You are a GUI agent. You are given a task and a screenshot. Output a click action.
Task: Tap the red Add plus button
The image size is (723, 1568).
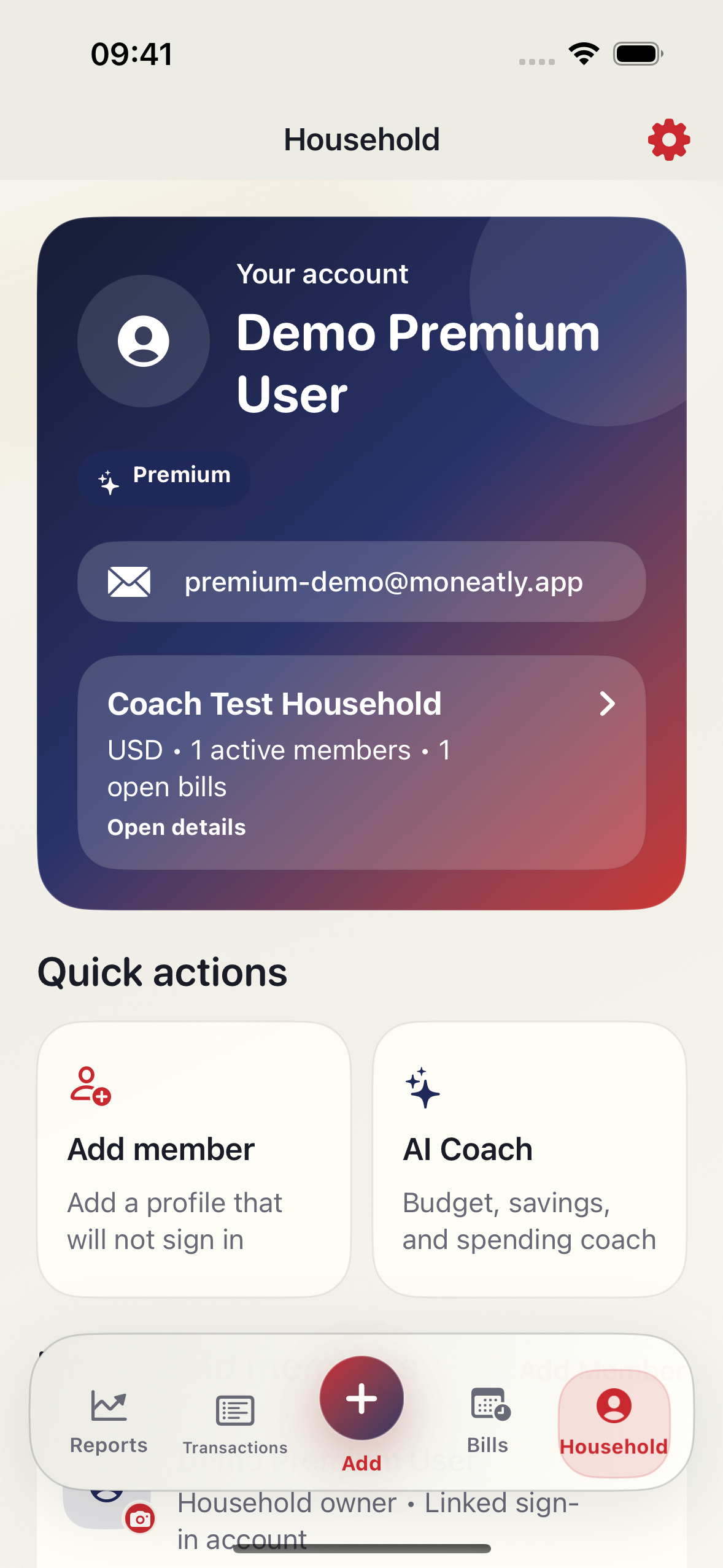(x=361, y=1398)
